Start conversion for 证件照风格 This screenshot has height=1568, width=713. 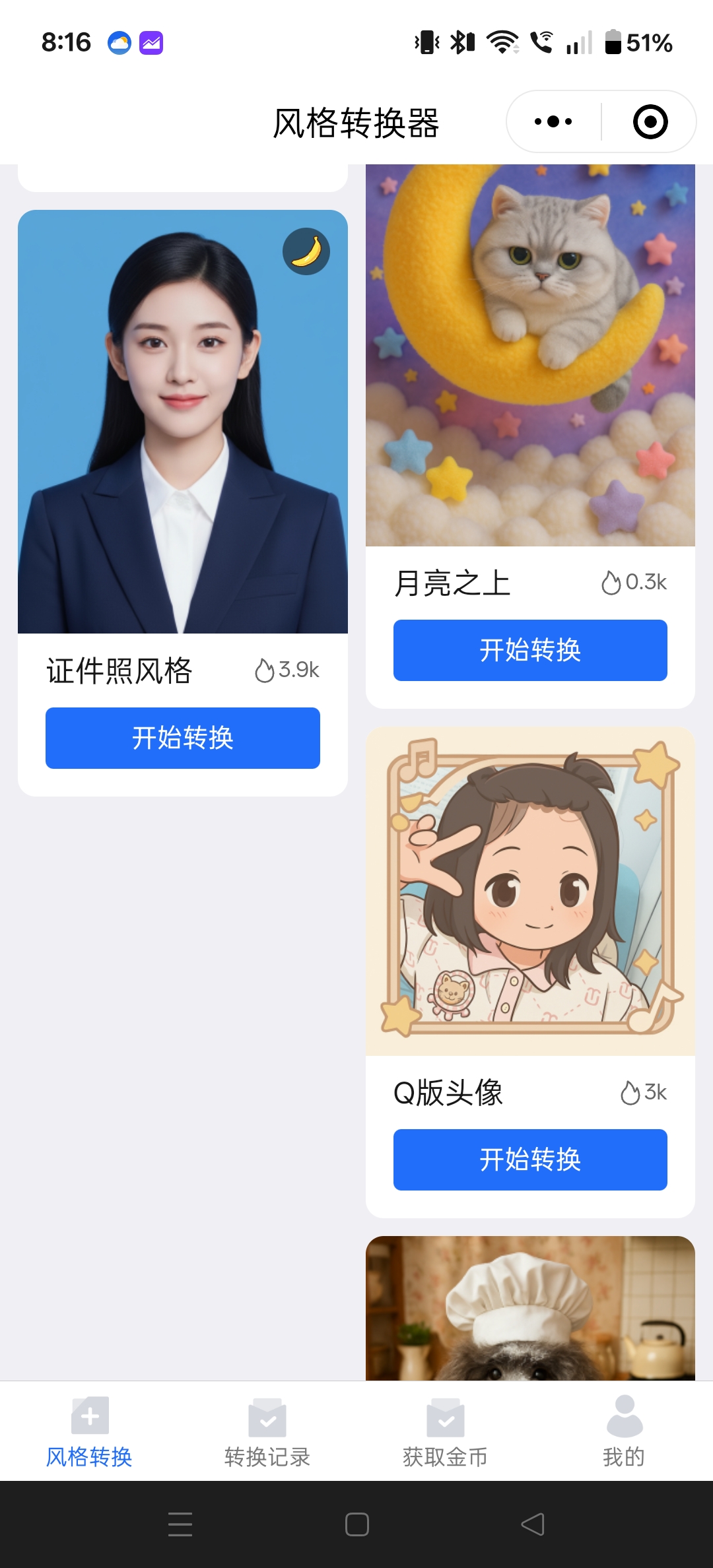click(x=183, y=738)
